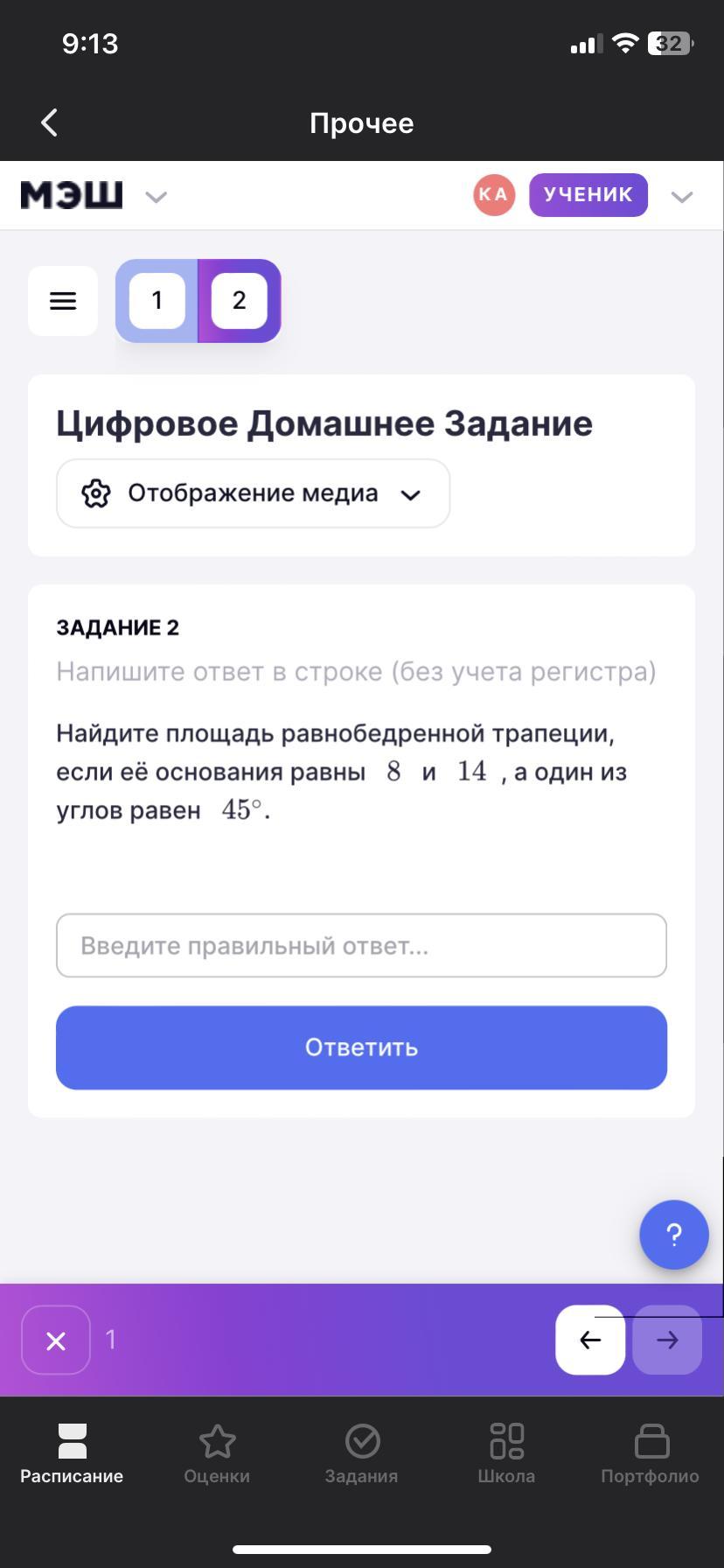The height and width of the screenshot is (1568, 724).
Task: Open the help question mark button
Action: (x=673, y=1235)
